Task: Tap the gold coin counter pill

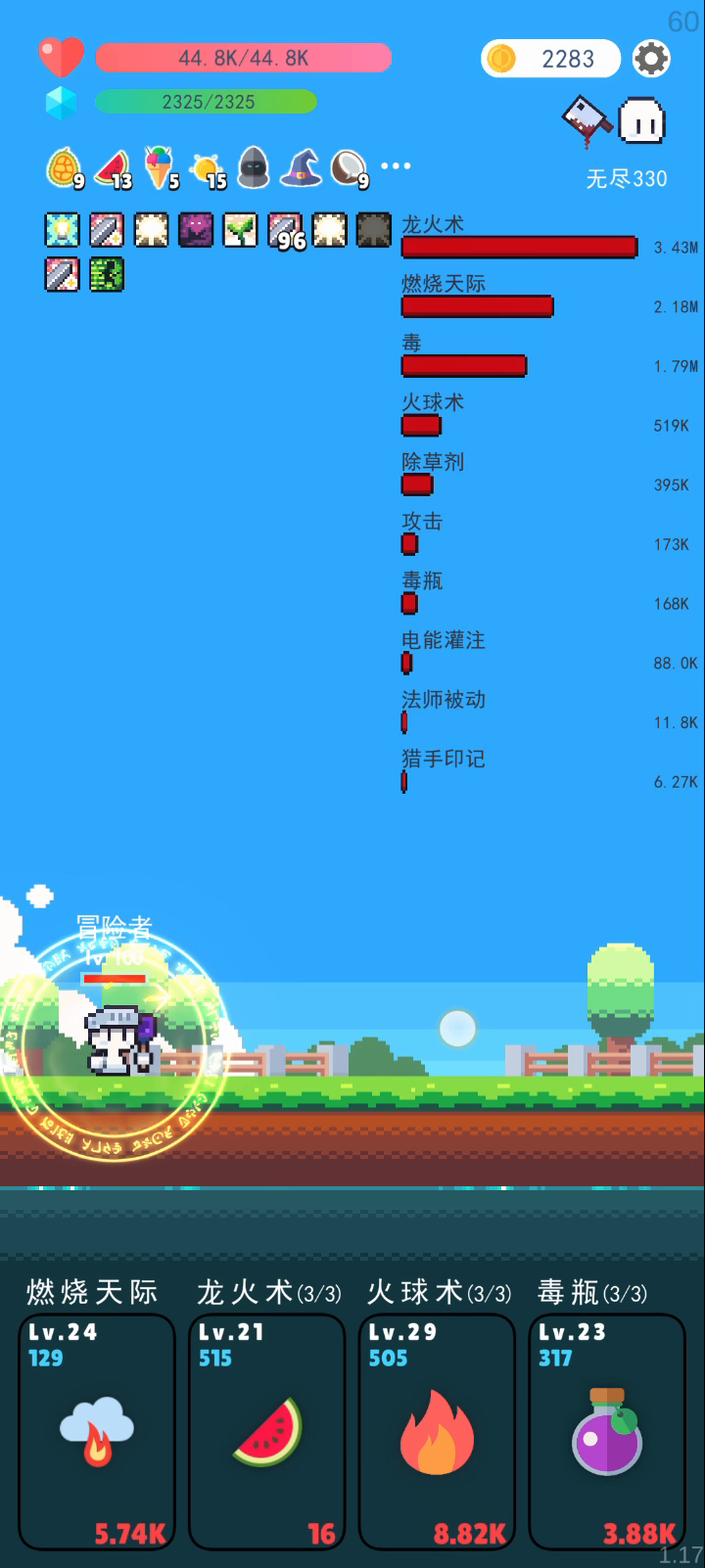Action: pyautogui.click(x=550, y=59)
